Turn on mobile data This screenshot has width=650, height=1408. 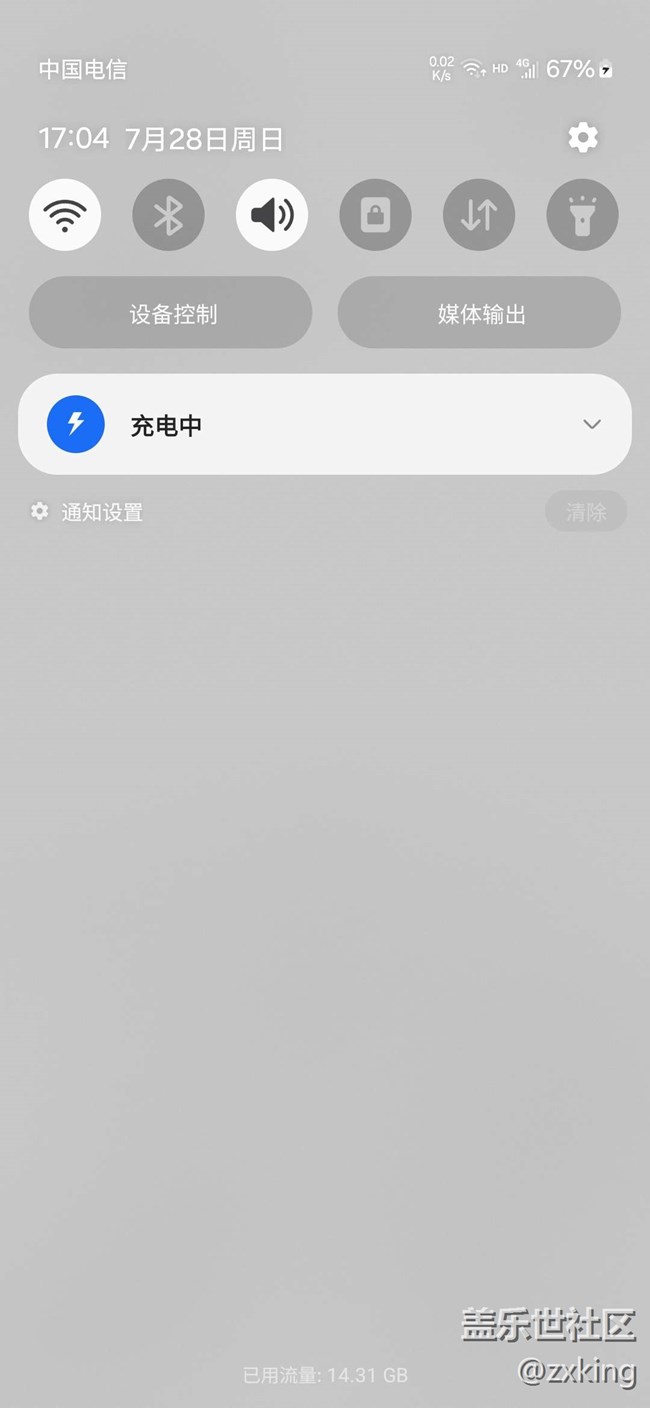pyautogui.click(x=479, y=214)
